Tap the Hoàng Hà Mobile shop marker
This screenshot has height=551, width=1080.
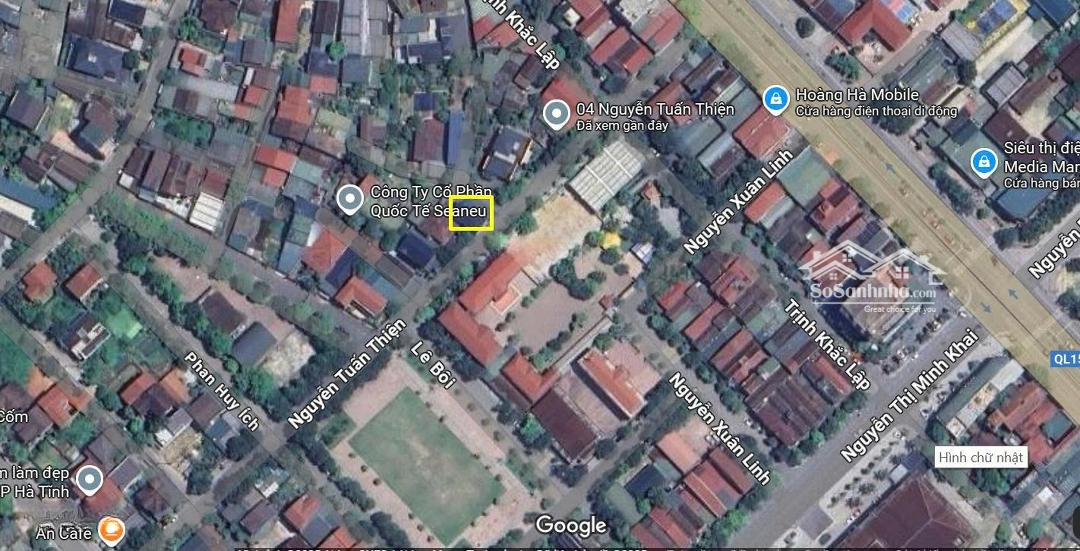(x=774, y=99)
